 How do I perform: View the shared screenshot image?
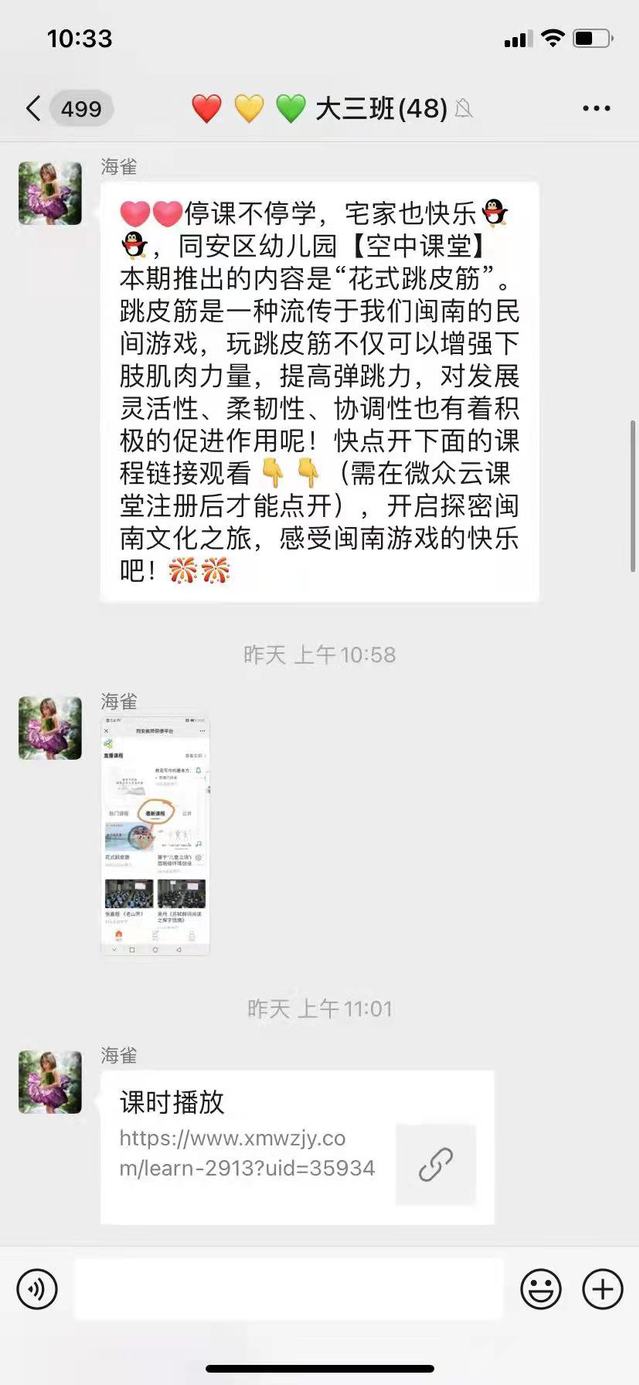pyautogui.click(x=155, y=835)
